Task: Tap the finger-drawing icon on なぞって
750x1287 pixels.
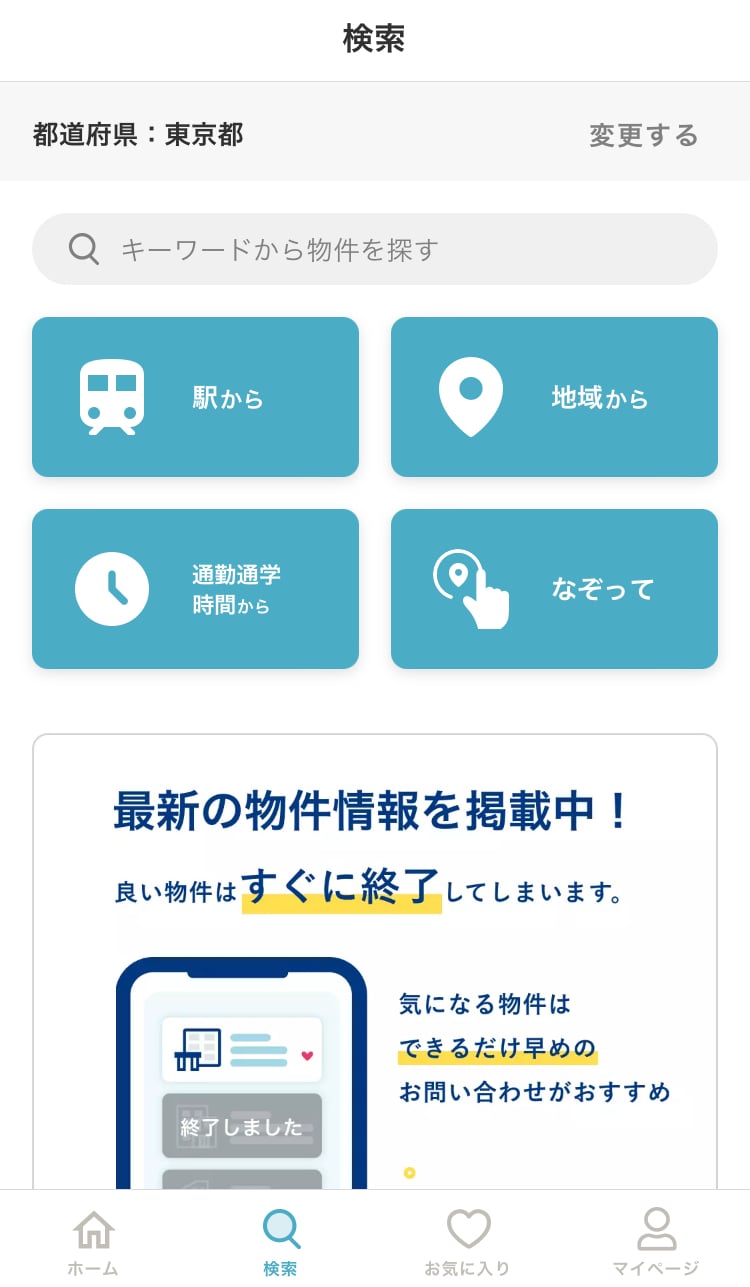Action: point(472,590)
